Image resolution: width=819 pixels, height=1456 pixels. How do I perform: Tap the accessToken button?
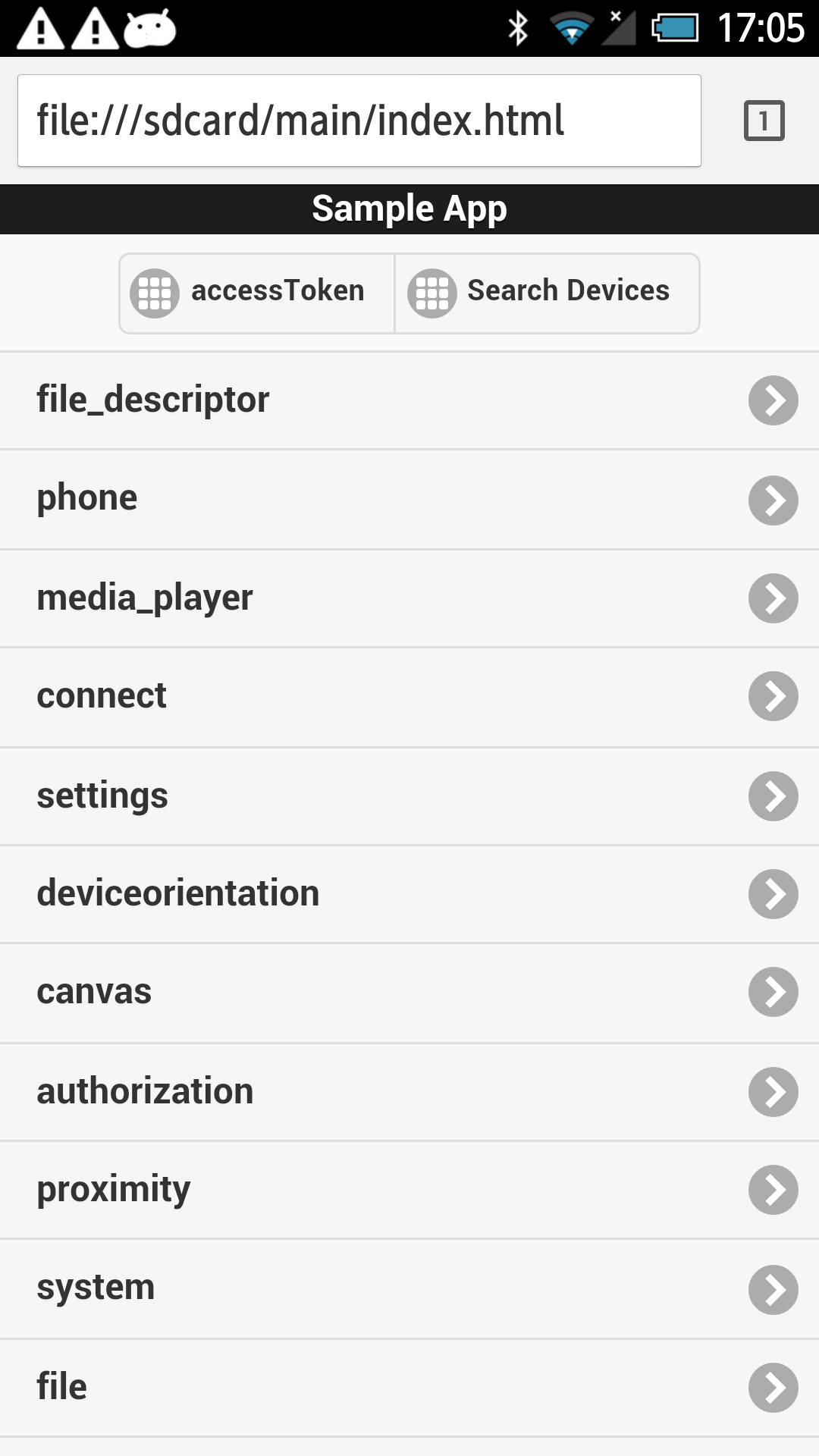coord(258,293)
